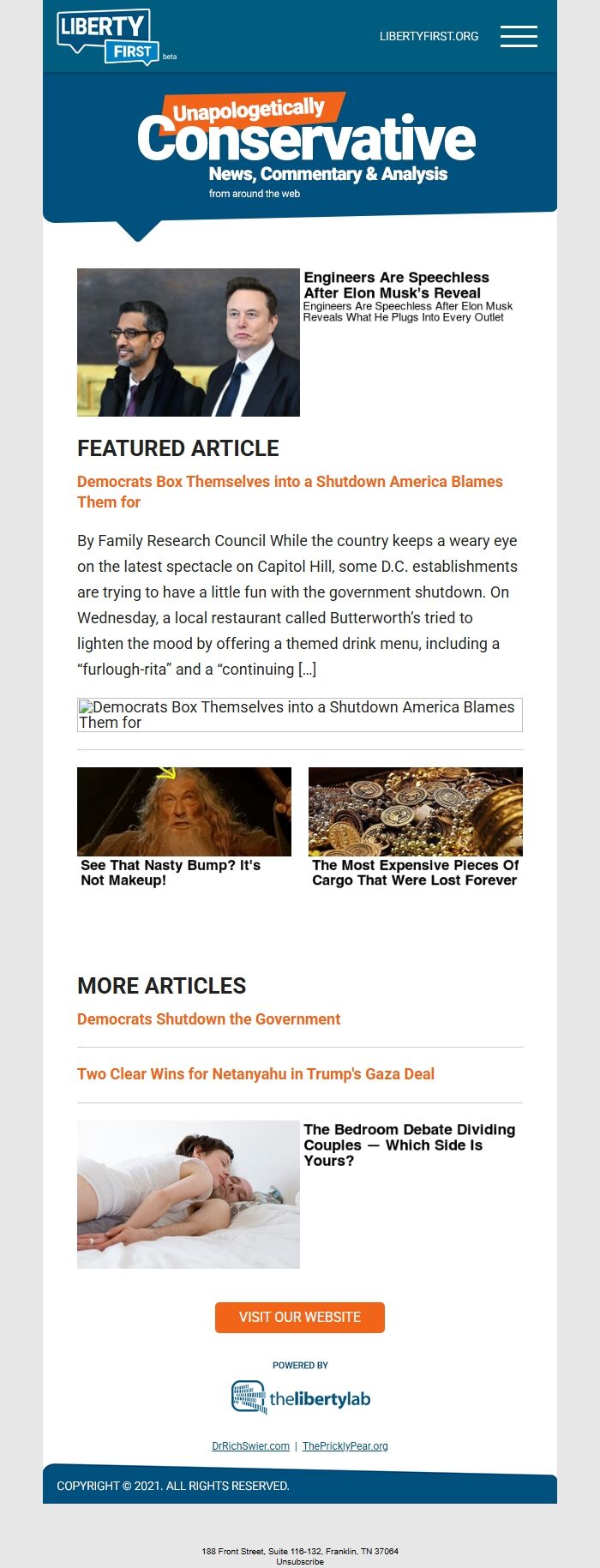
Task: Visit the ThePricklyPear.org link
Action: [x=345, y=1446]
